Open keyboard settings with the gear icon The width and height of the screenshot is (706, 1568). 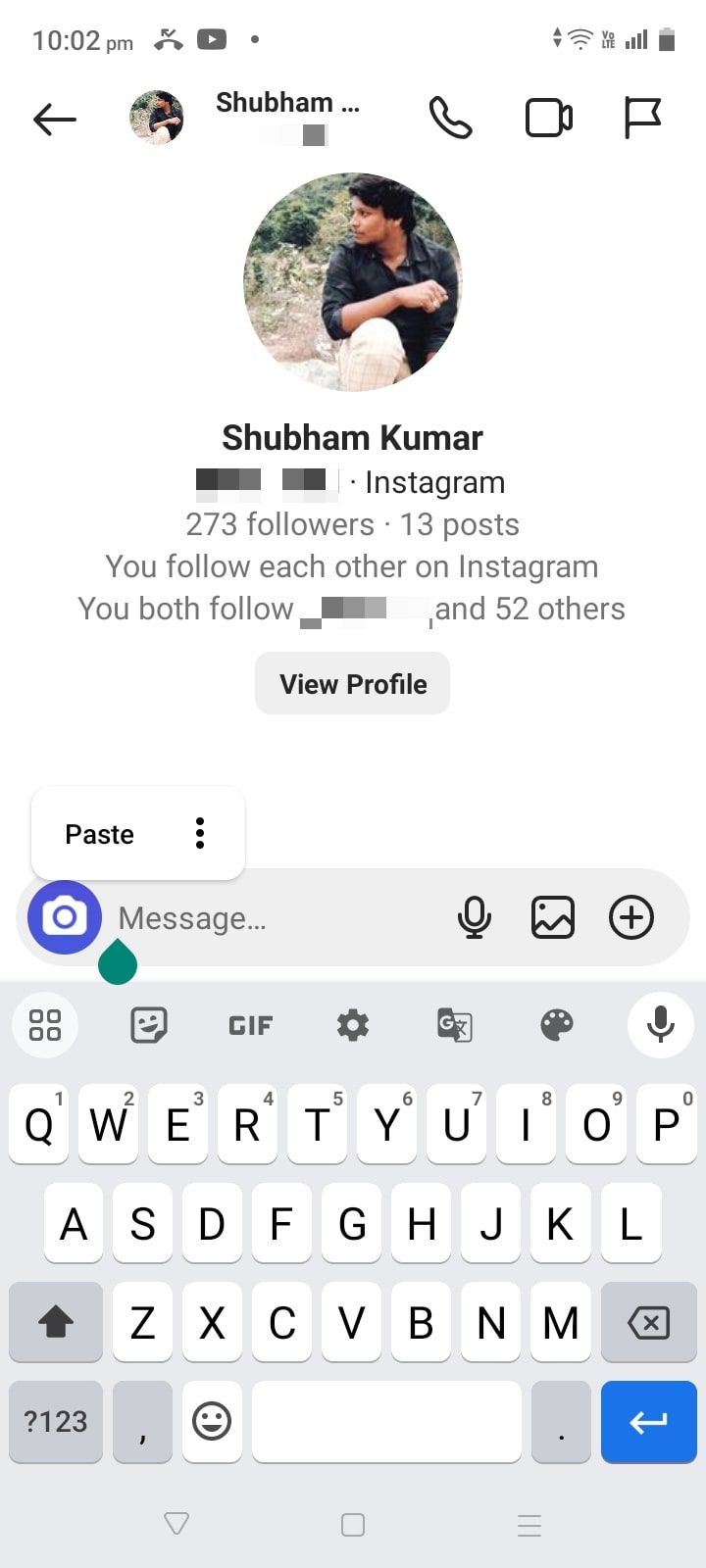point(351,1025)
